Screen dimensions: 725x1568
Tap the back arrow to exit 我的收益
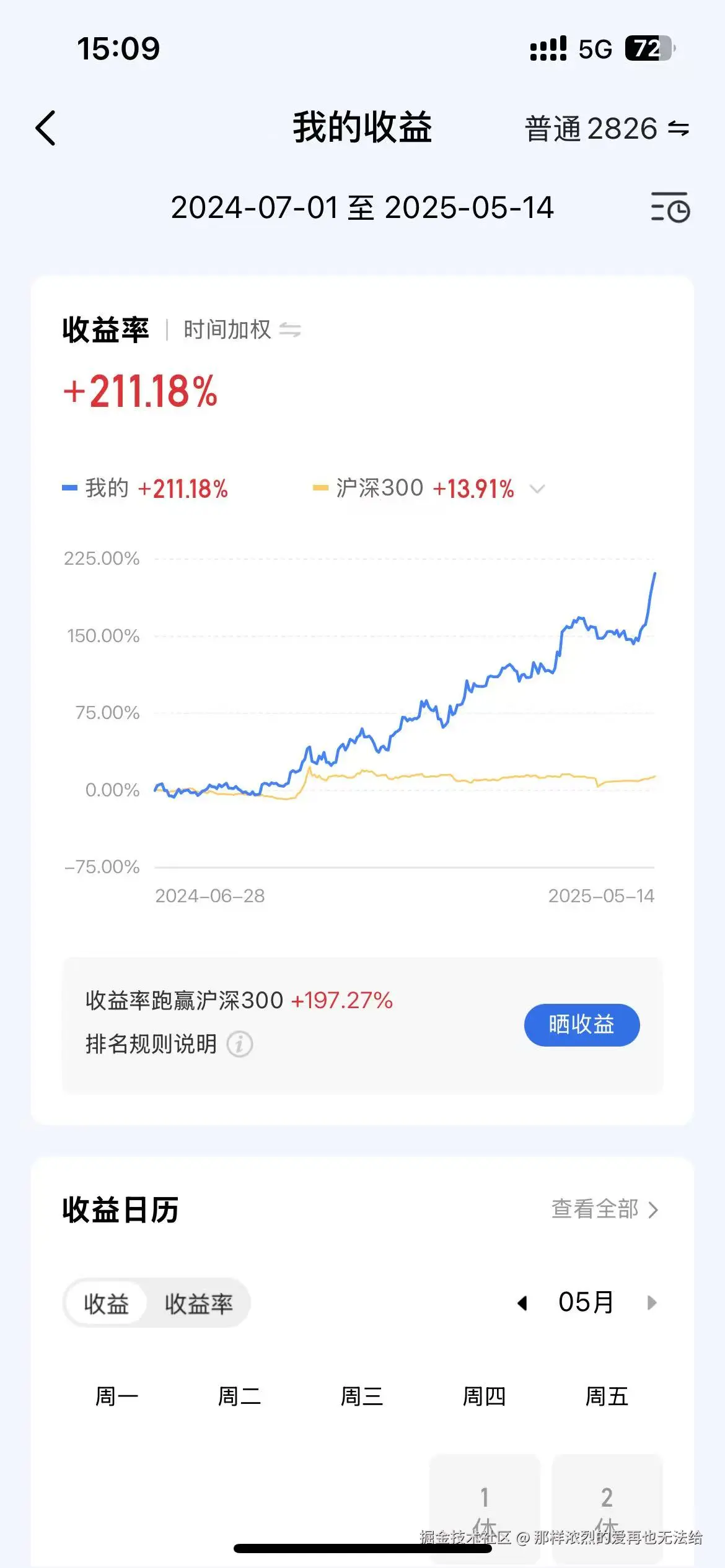tap(46, 128)
